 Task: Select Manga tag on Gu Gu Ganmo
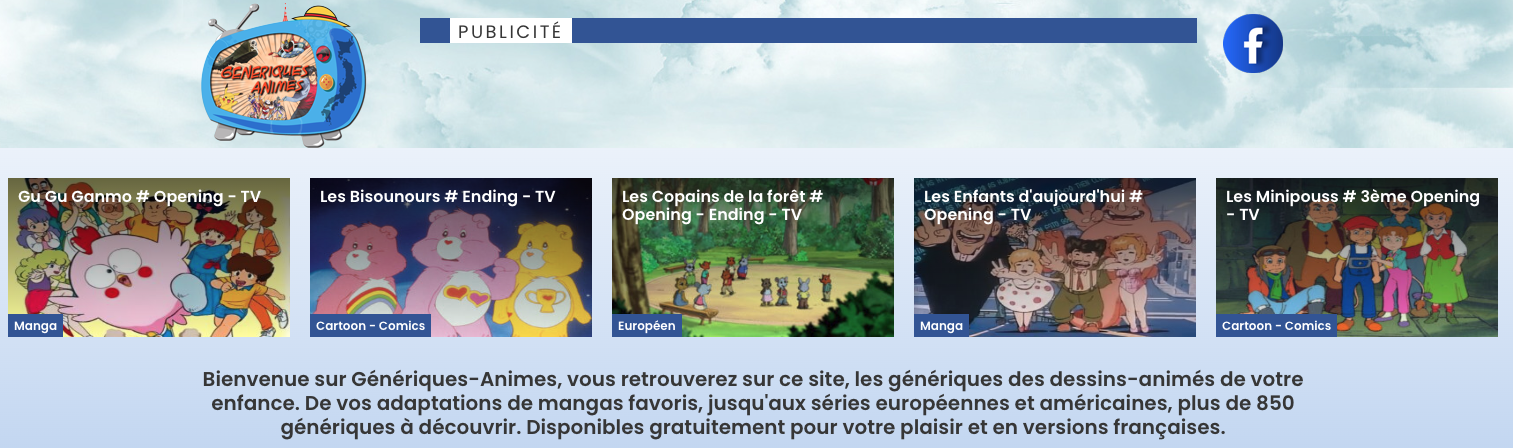pos(35,326)
